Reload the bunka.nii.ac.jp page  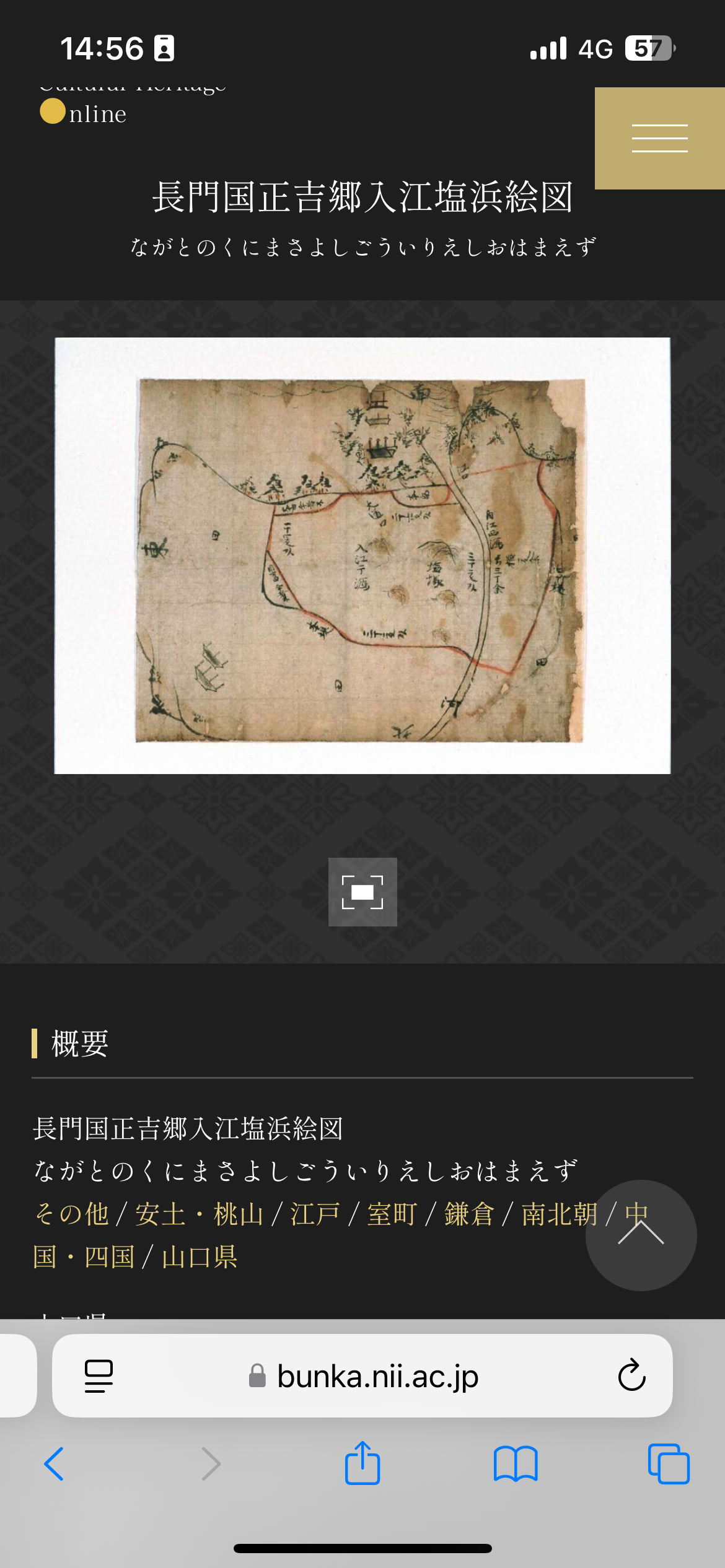point(631,1376)
